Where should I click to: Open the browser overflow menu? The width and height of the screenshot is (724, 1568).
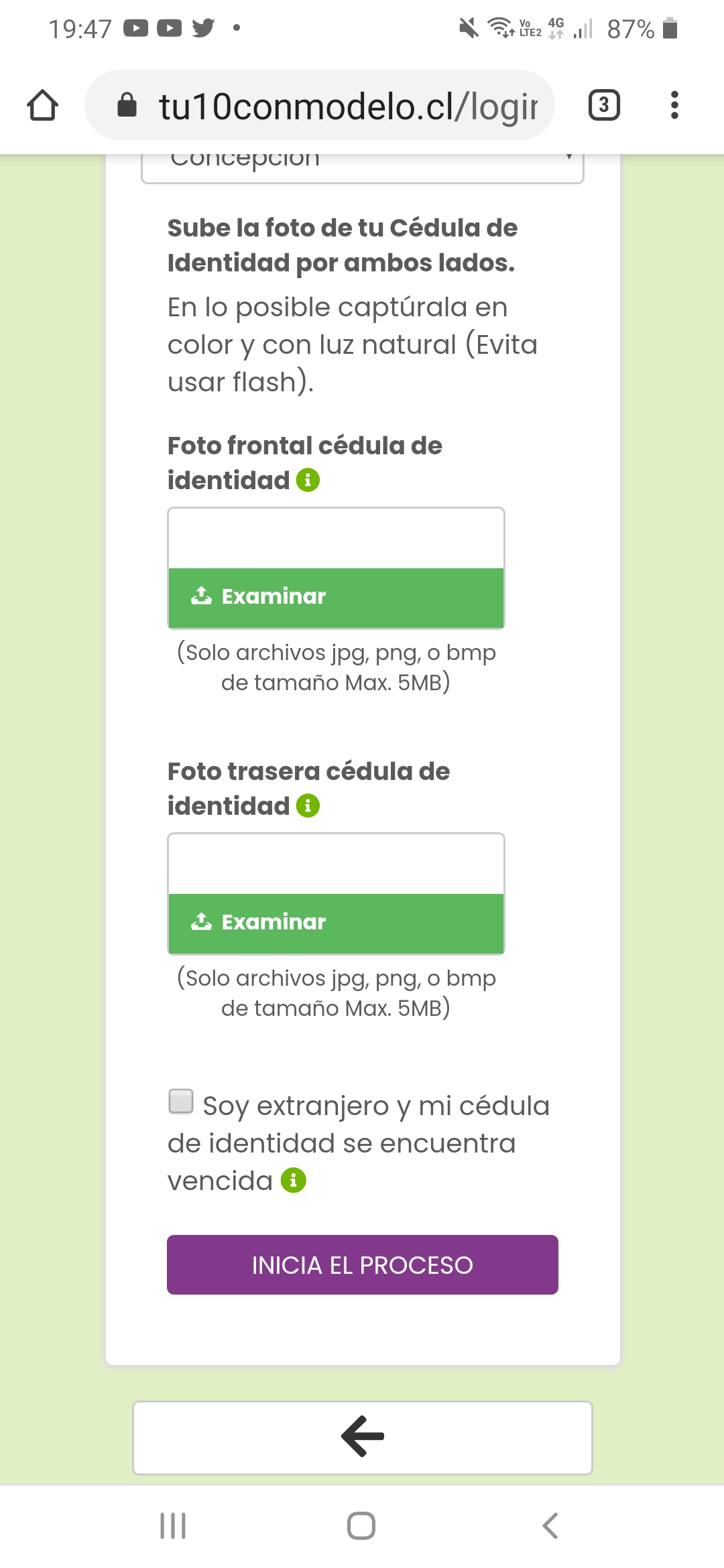(x=674, y=105)
